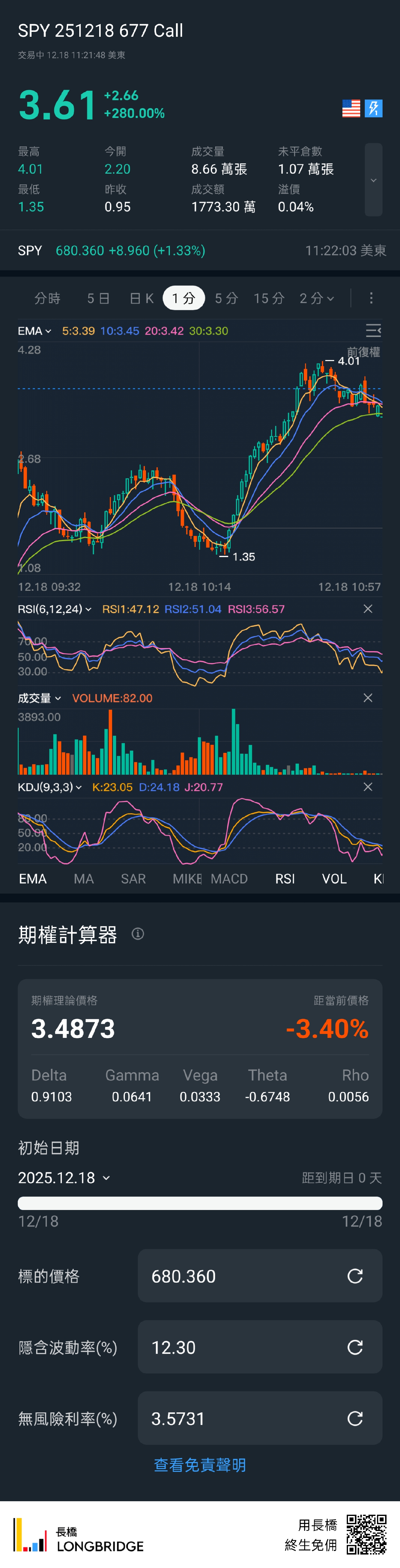Close the KDJ indicator panel
The height and width of the screenshot is (1568, 400).
click(x=368, y=786)
